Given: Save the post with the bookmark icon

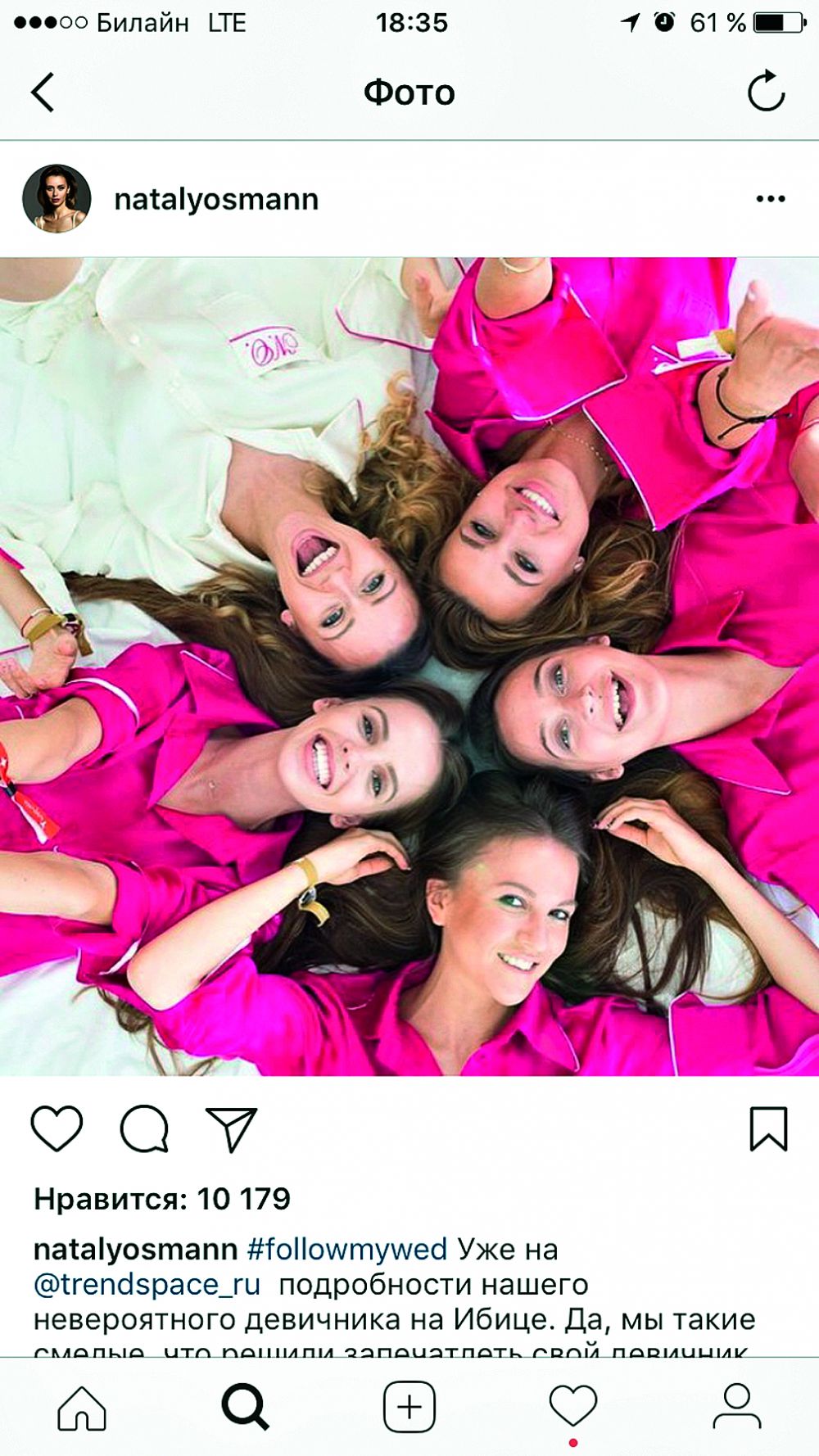Looking at the screenshot, I should point(768,1128).
